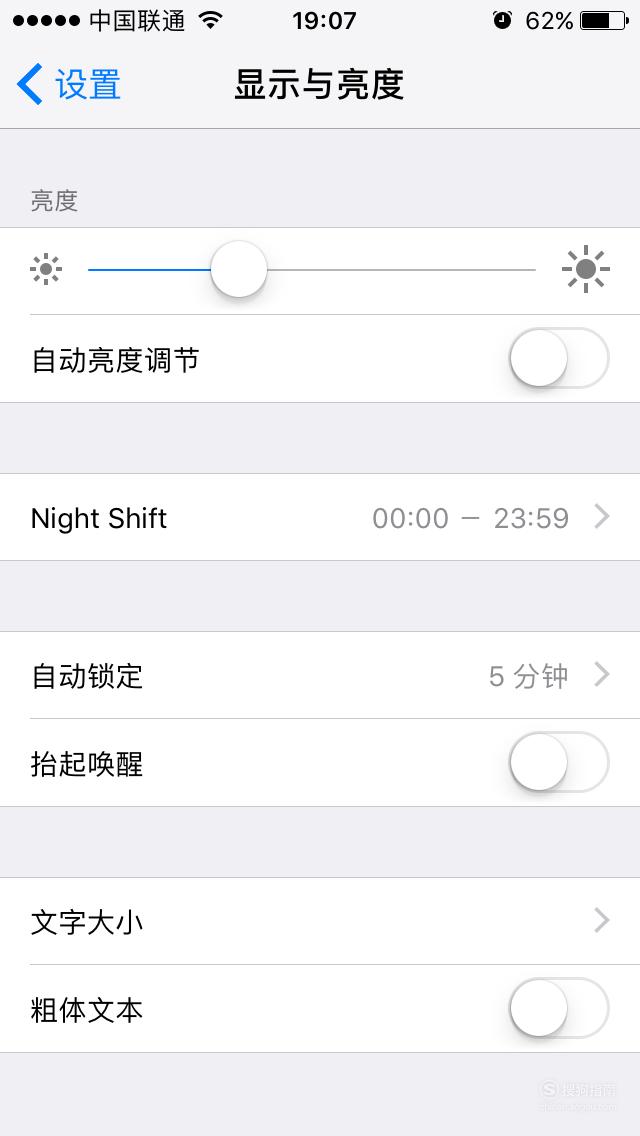
Task: Tap the brightness slider track
Action: 312,270
